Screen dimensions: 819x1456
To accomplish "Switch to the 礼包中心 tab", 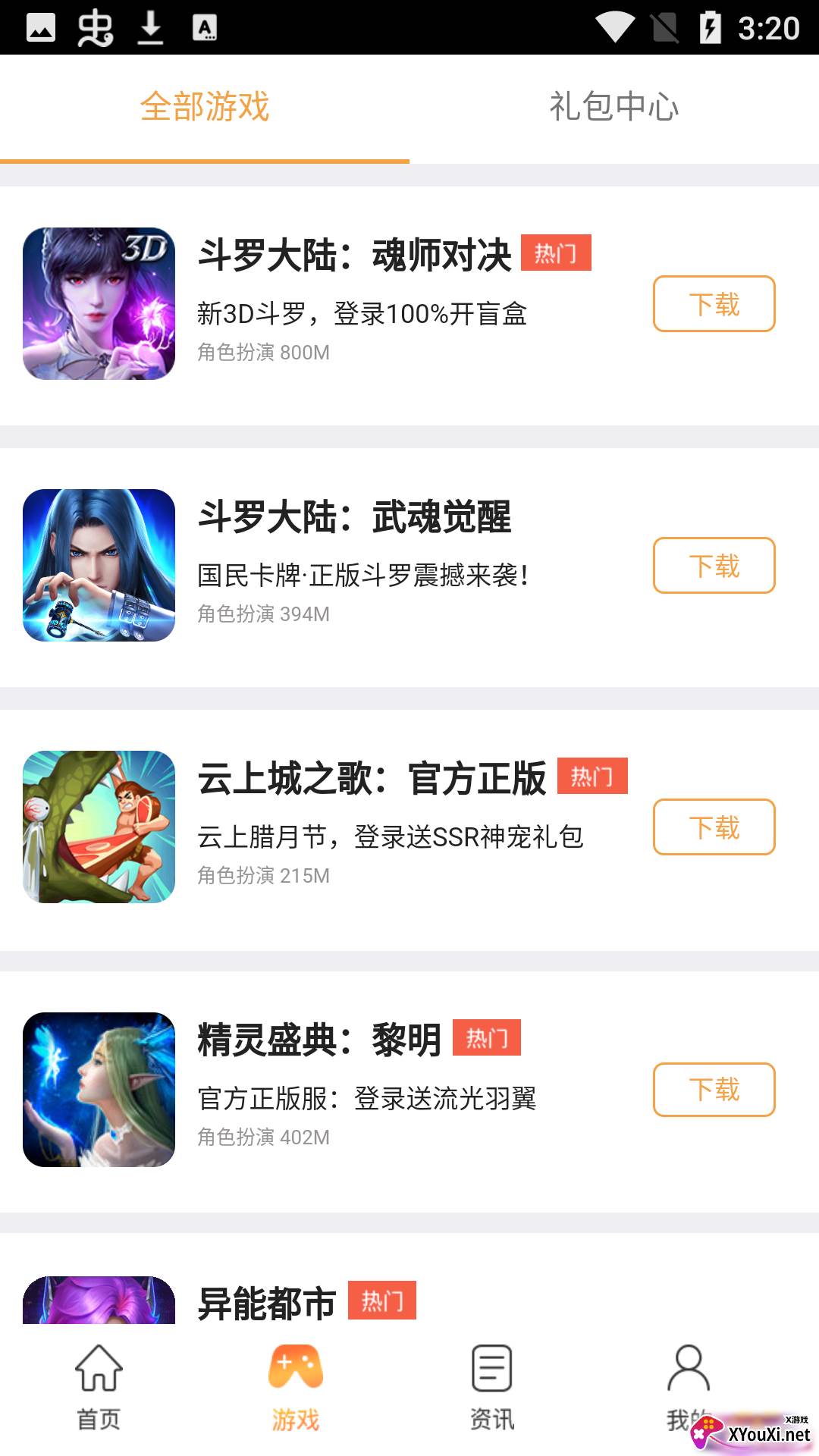I will [x=613, y=107].
